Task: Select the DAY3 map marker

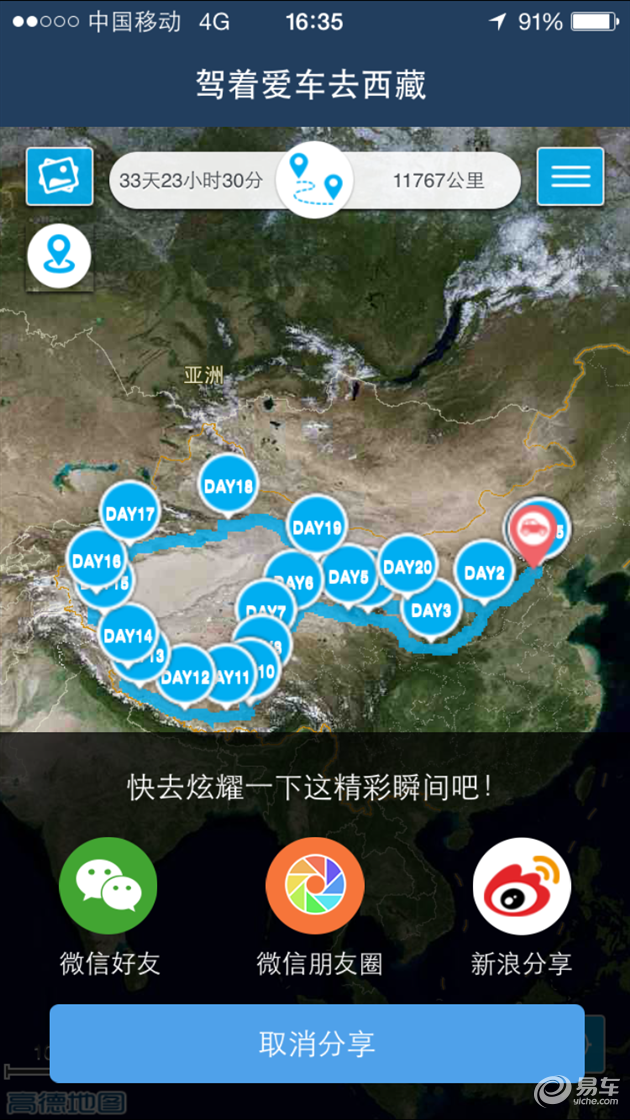Action: tap(432, 609)
